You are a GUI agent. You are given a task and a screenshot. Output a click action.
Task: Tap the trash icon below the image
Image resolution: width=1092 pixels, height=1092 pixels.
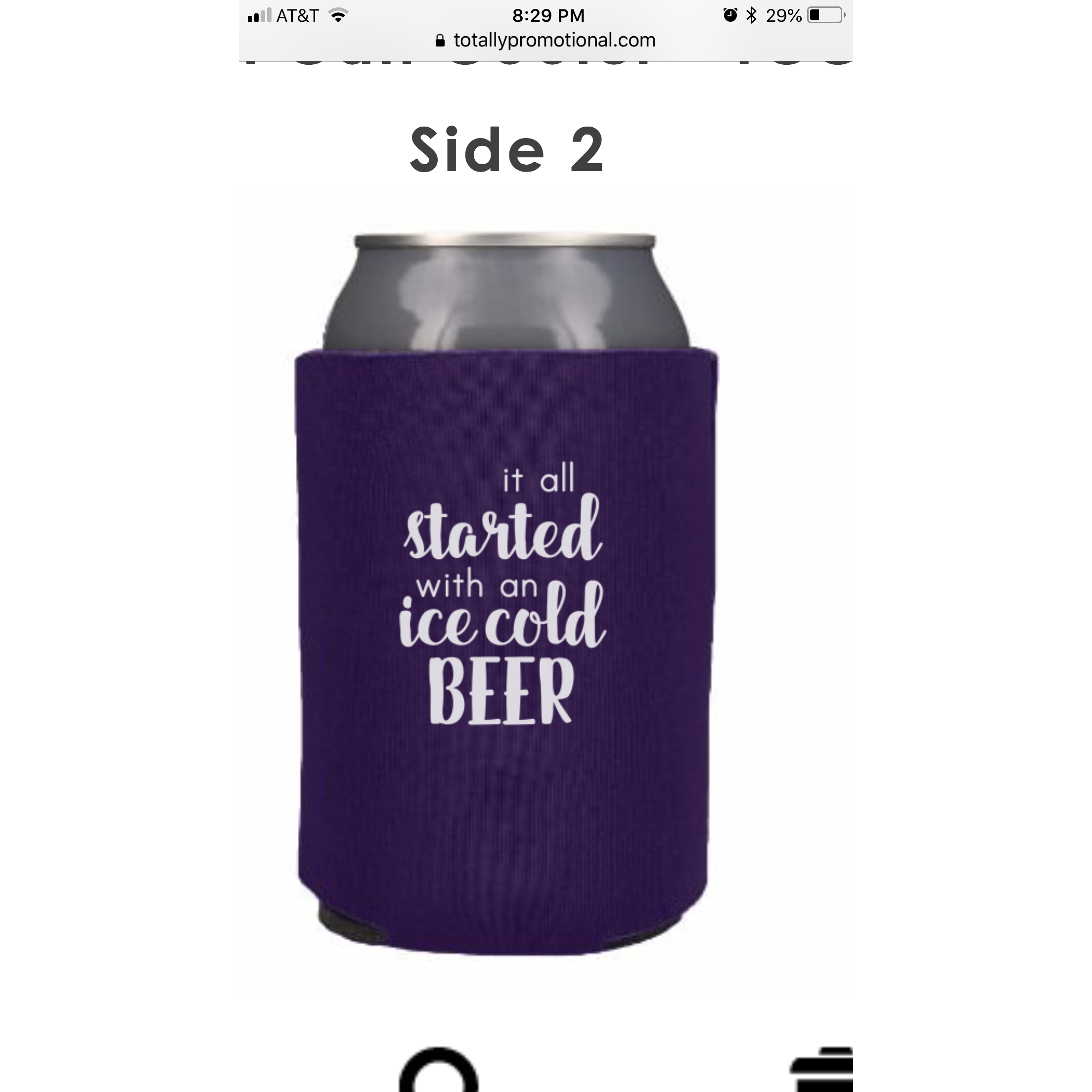(822, 1069)
